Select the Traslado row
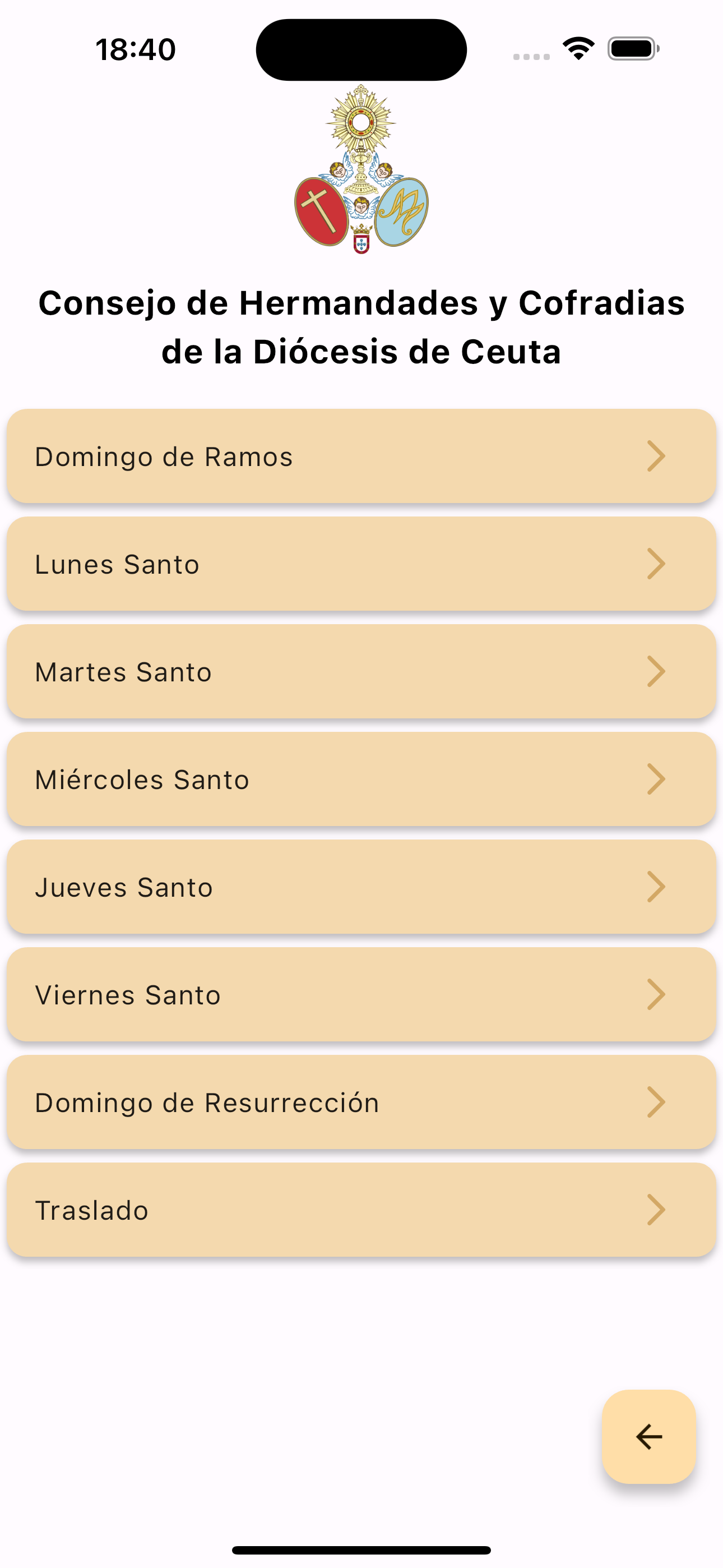Screen dimensions: 723x1568 (x=361, y=1210)
